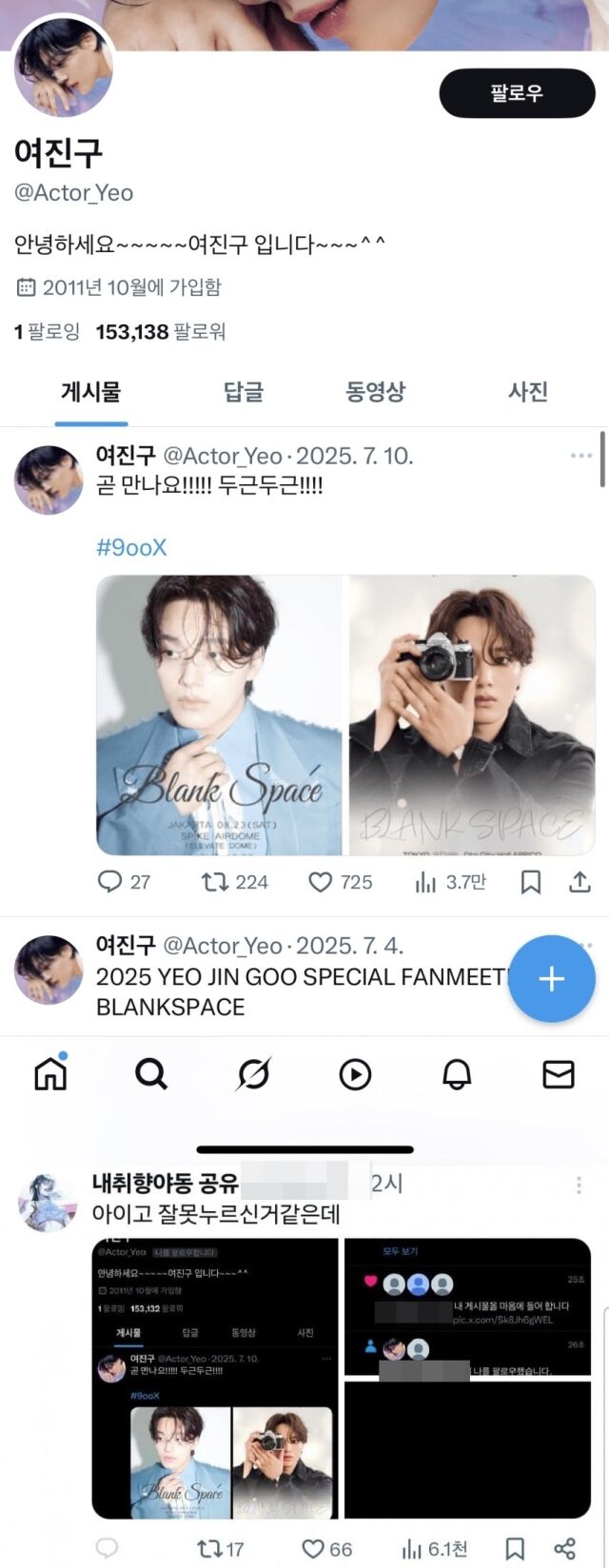The width and height of the screenshot is (609, 1568).
Task: Follow 여진구 with the 팔로우 button
Action: click(517, 93)
